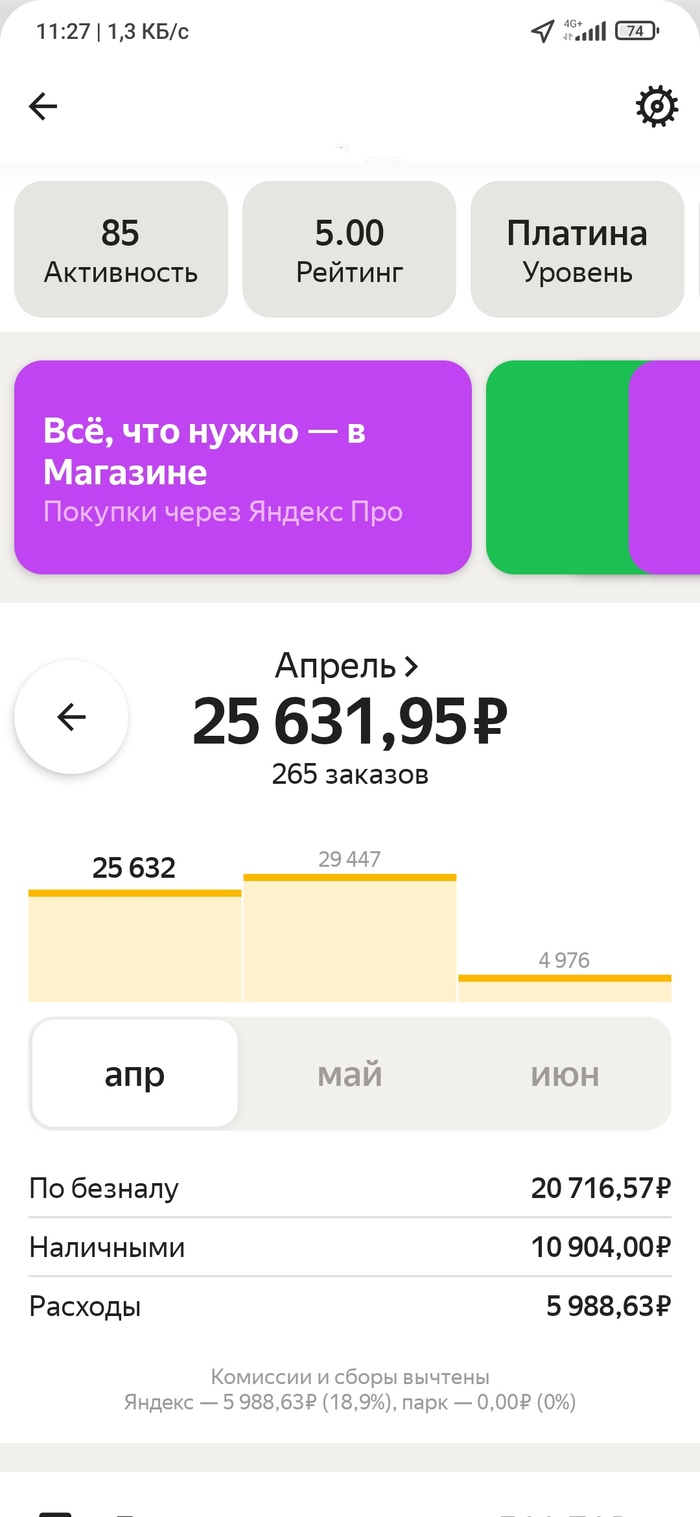Select the апр tab
Viewport: 700px width, 1517px height.
[135, 1075]
